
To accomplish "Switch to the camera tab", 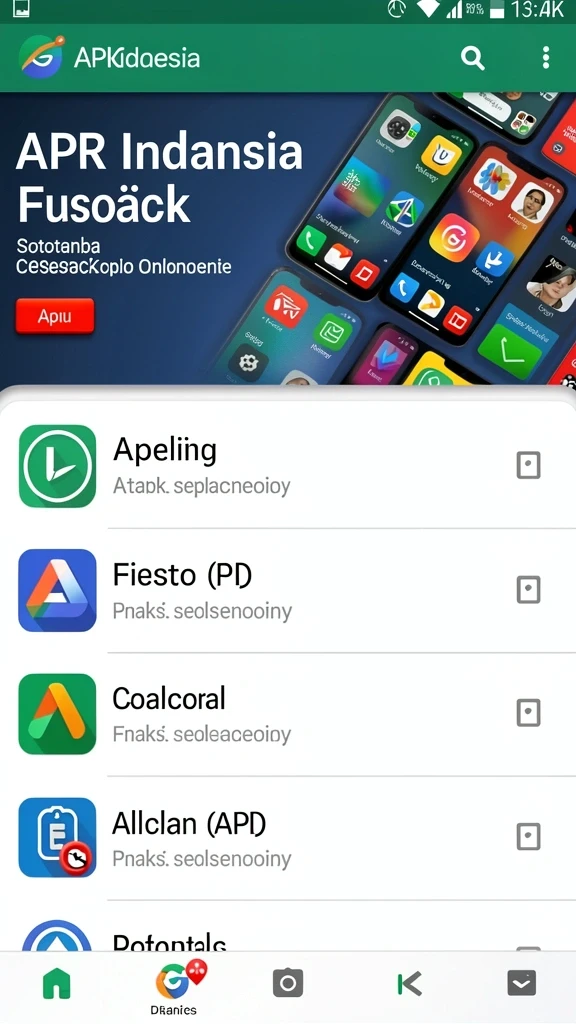I will coord(288,983).
